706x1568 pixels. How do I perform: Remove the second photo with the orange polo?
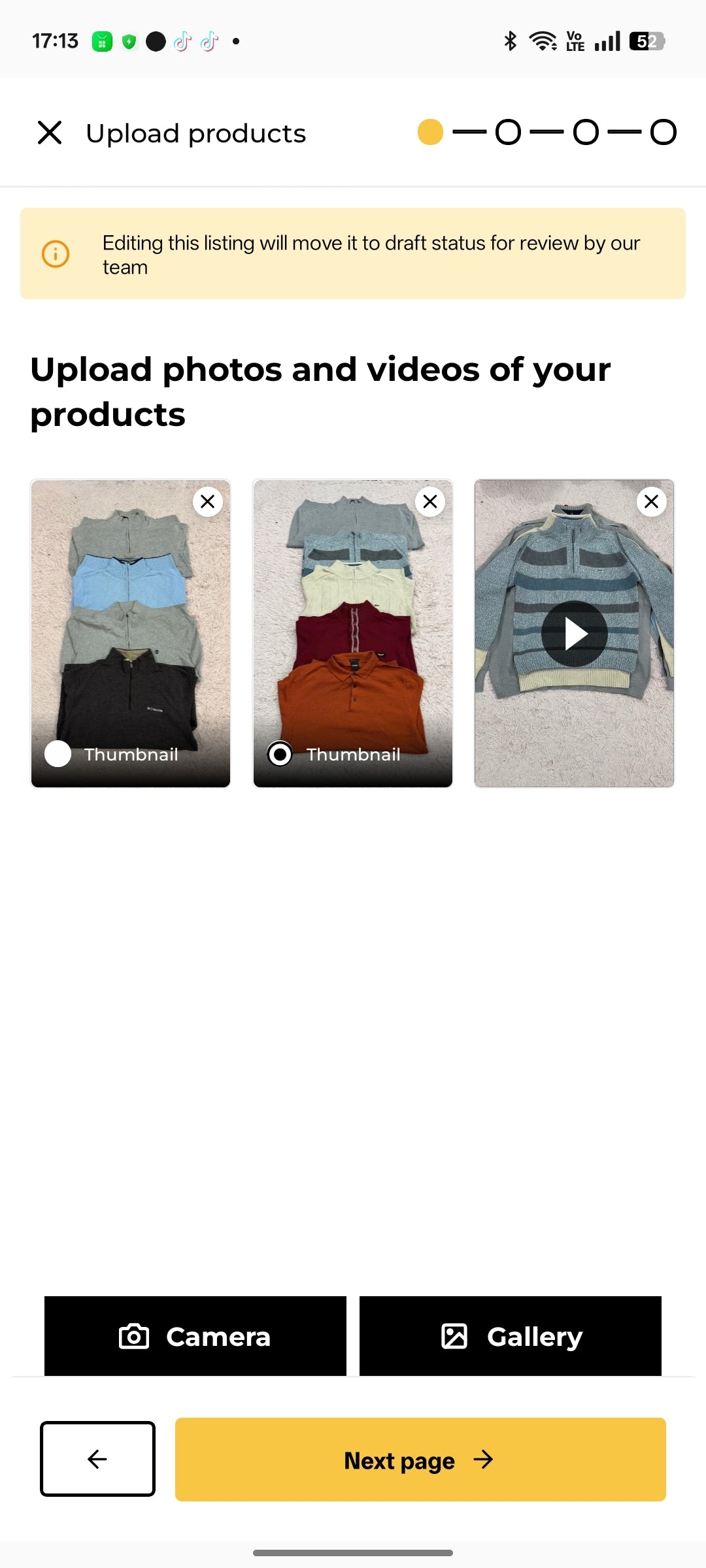pyautogui.click(x=430, y=502)
